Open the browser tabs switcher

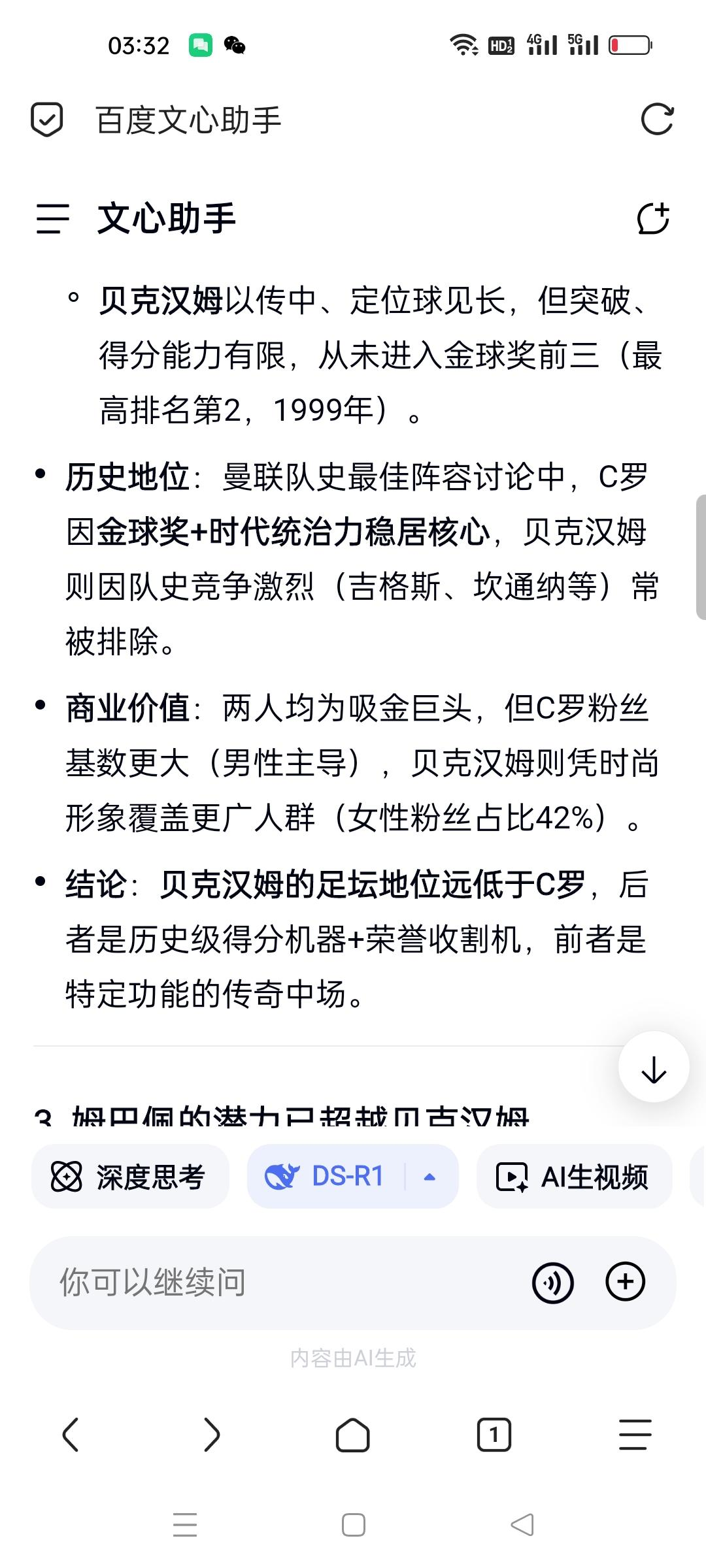point(494,1435)
